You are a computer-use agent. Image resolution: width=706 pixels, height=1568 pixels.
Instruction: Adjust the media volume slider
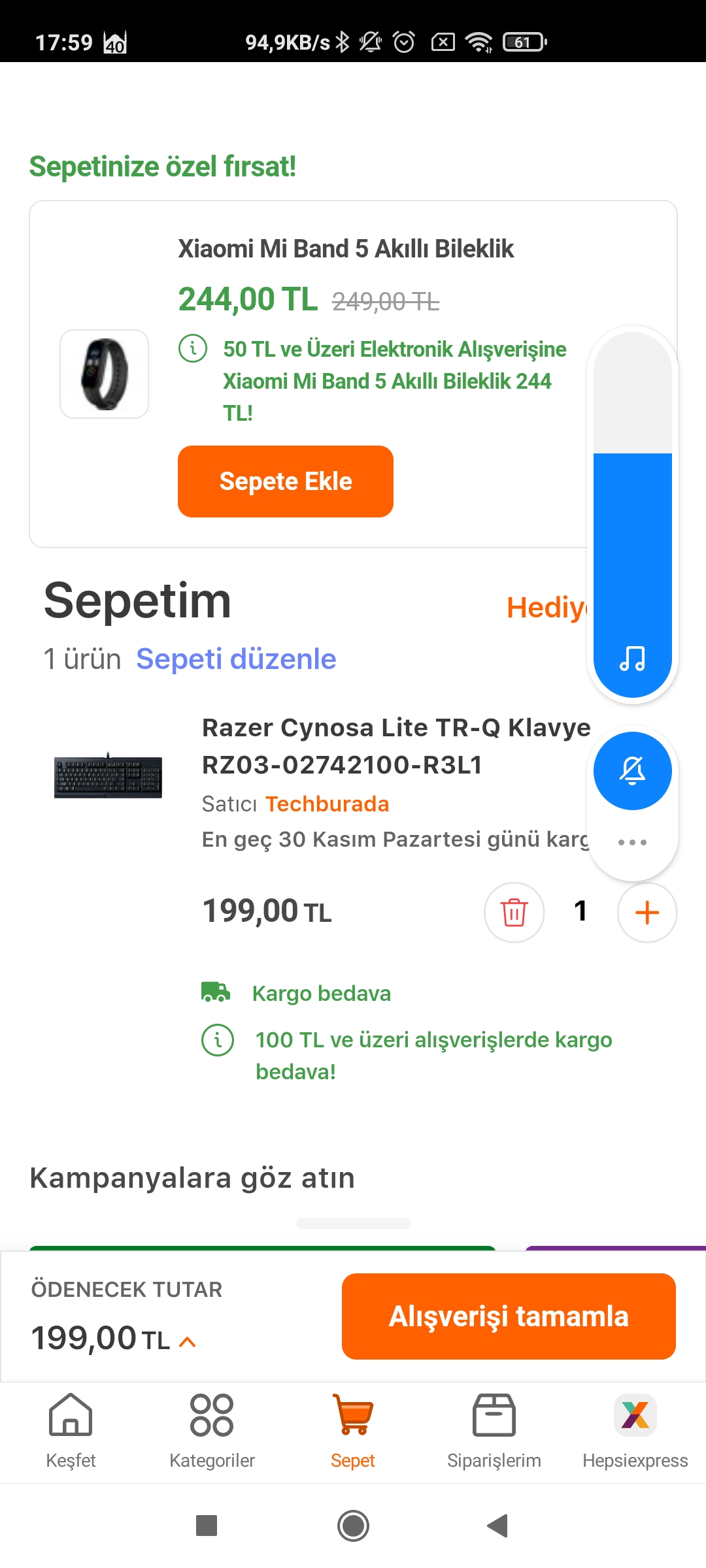click(x=633, y=515)
